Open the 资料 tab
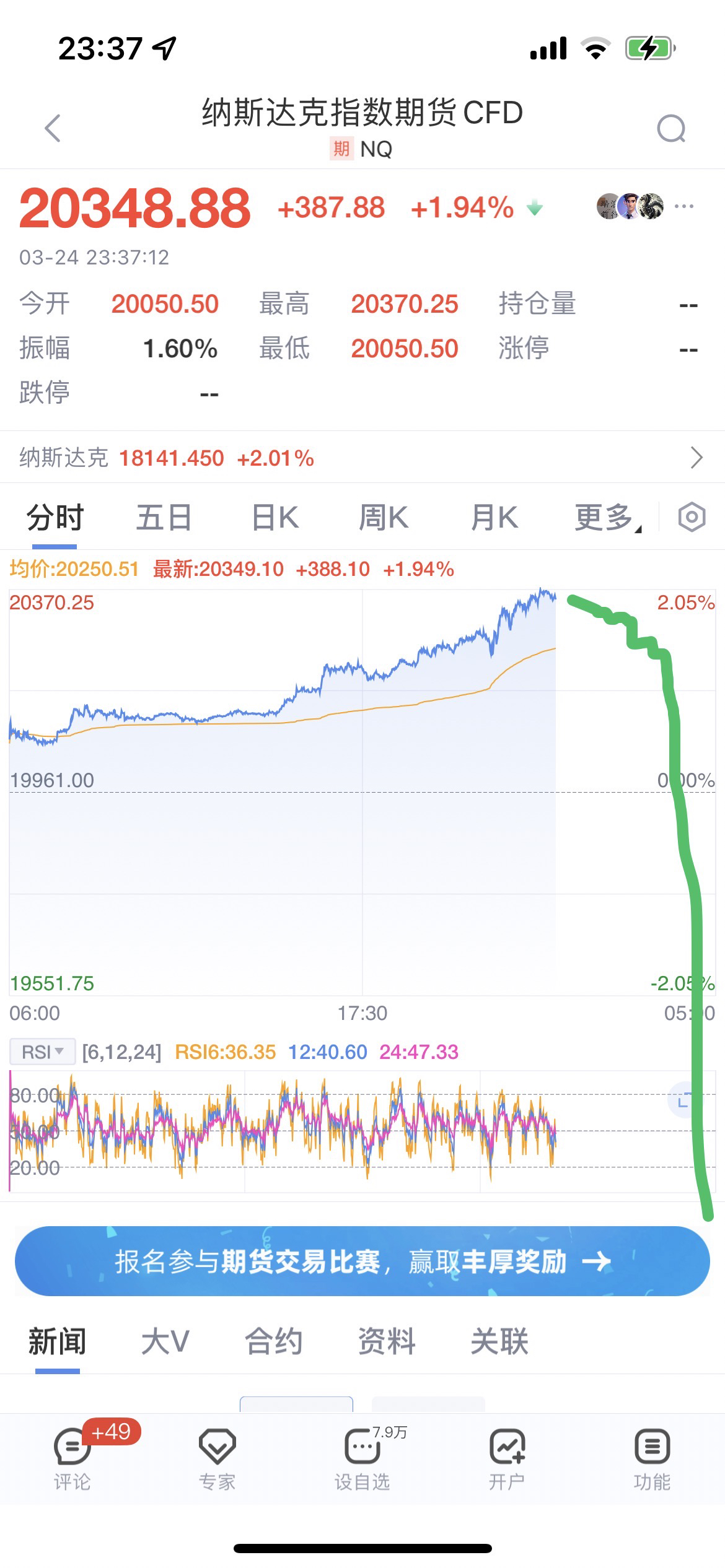The width and height of the screenshot is (725, 1568). (387, 1342)
